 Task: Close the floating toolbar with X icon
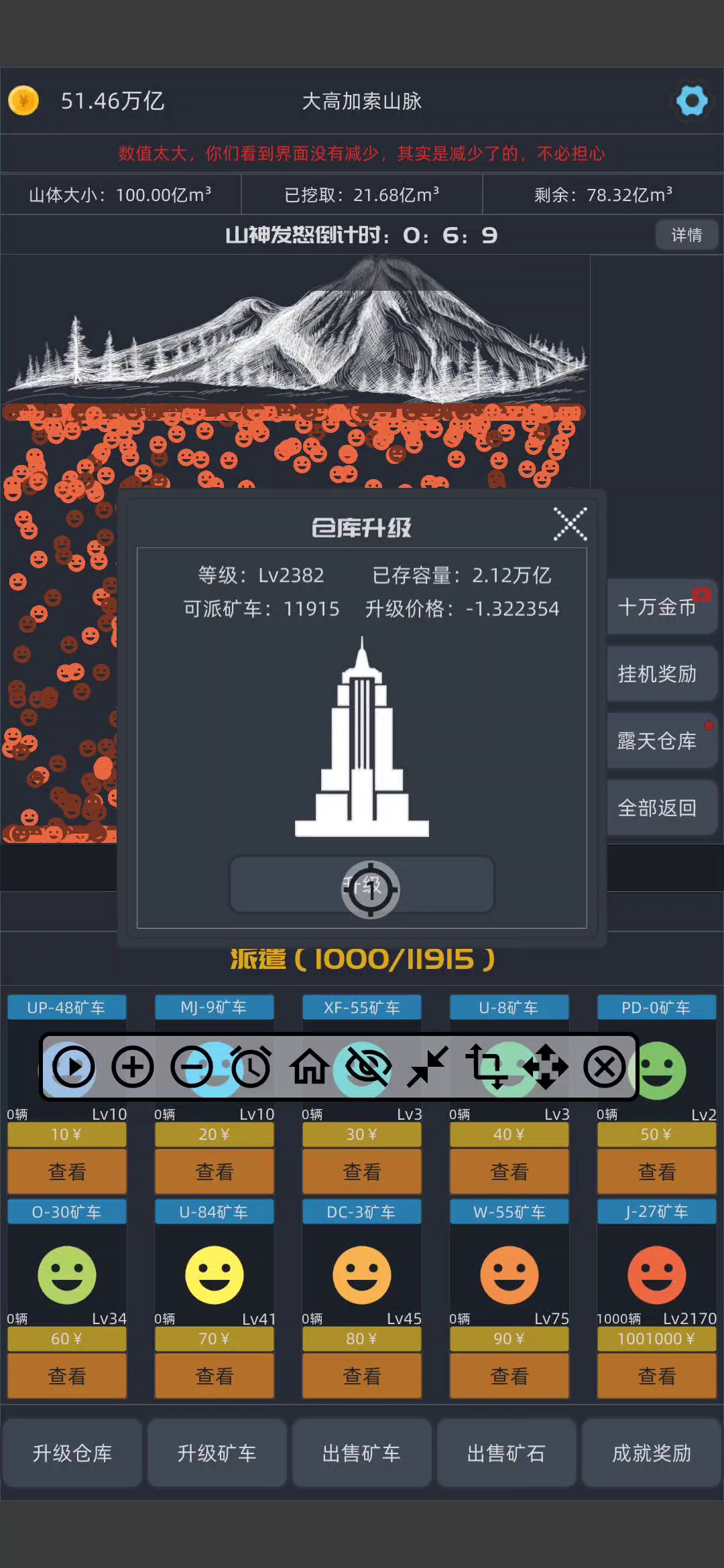pyautogui.click(x=605, y=1067)
